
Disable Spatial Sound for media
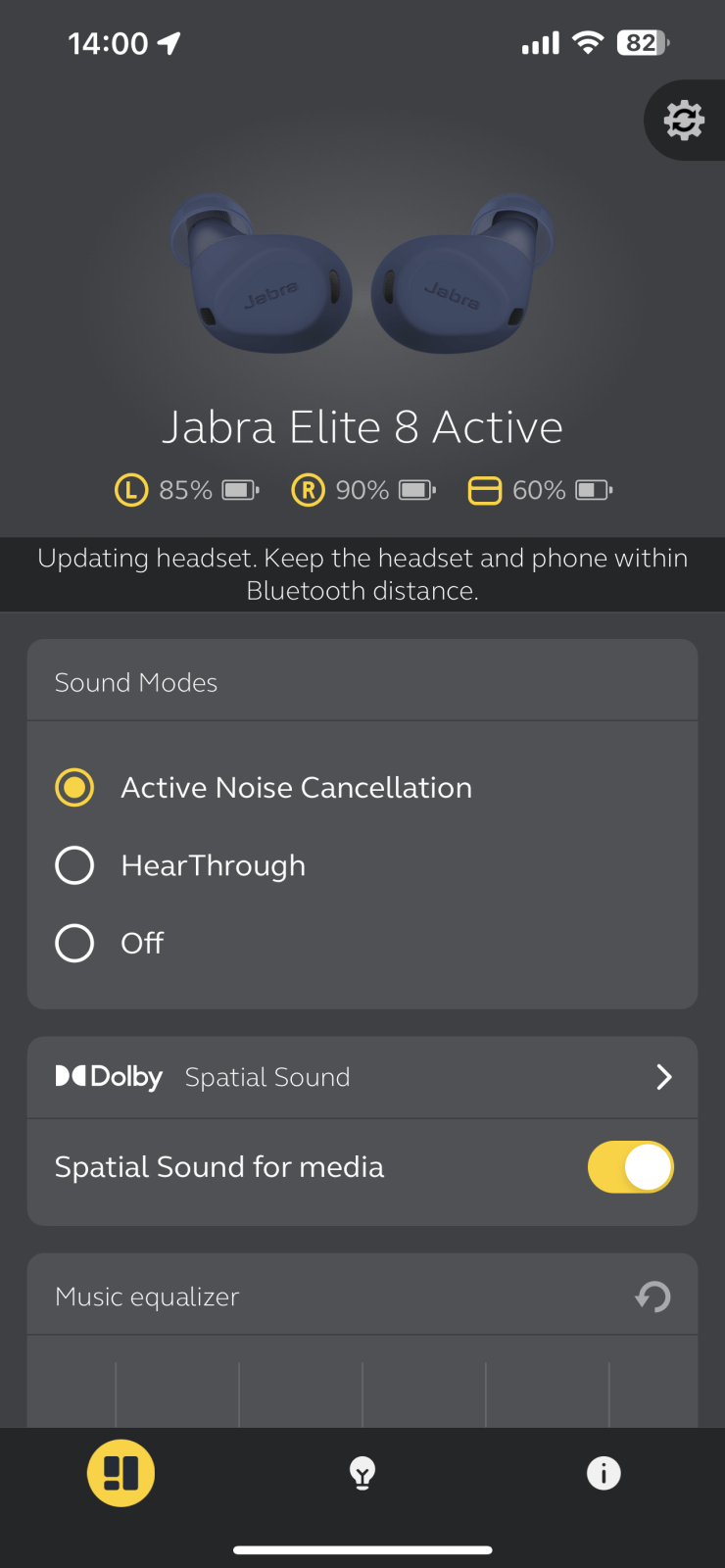(x=630, y=1167)
